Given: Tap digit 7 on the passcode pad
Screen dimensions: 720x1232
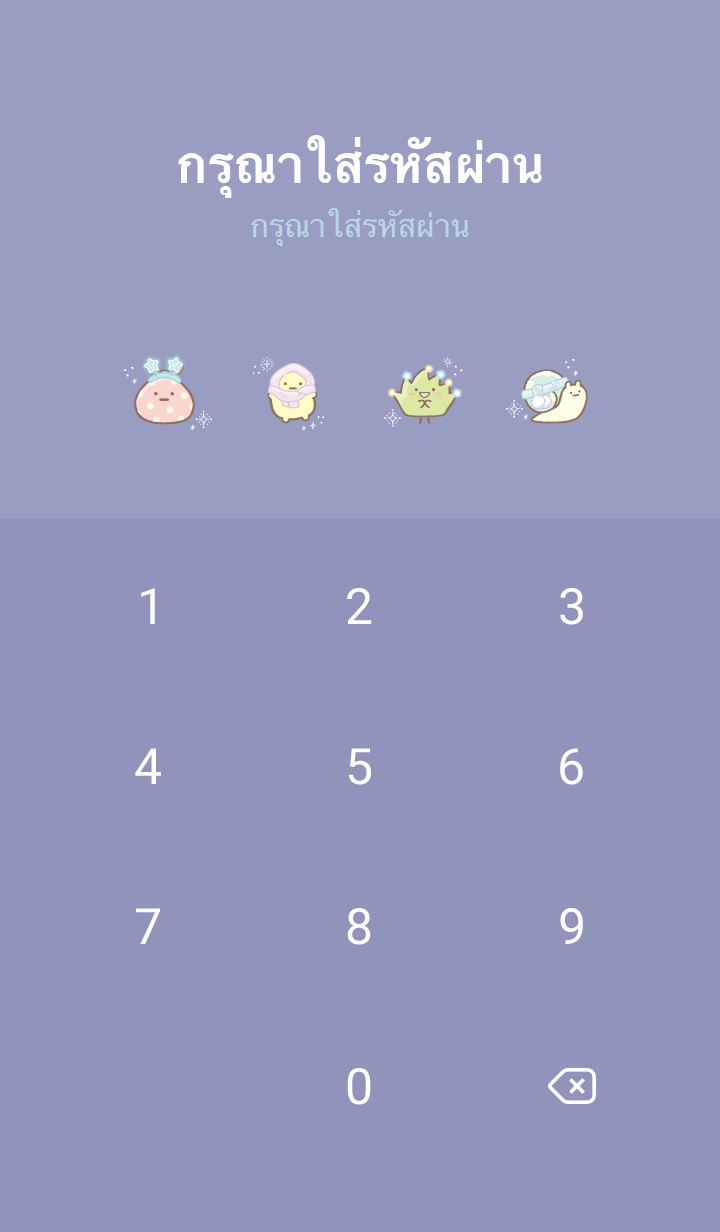Looking at the screenshot, I should coord(148,927).
